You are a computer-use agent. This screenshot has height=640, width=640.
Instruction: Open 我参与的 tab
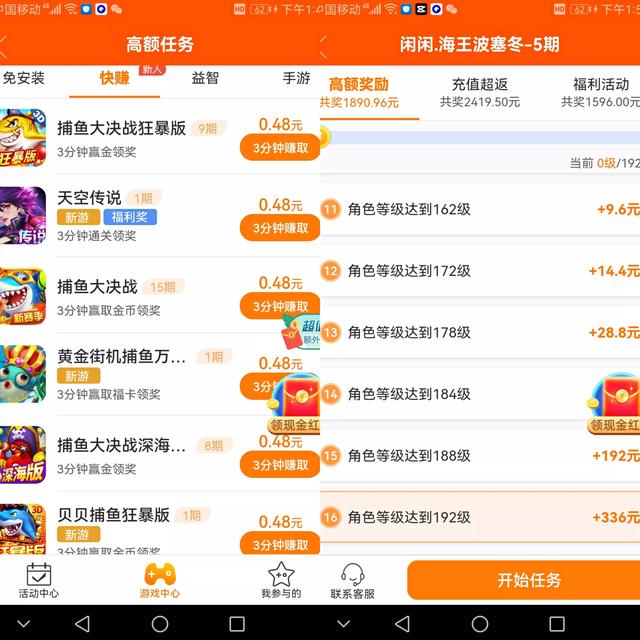(x=281, y=580)
